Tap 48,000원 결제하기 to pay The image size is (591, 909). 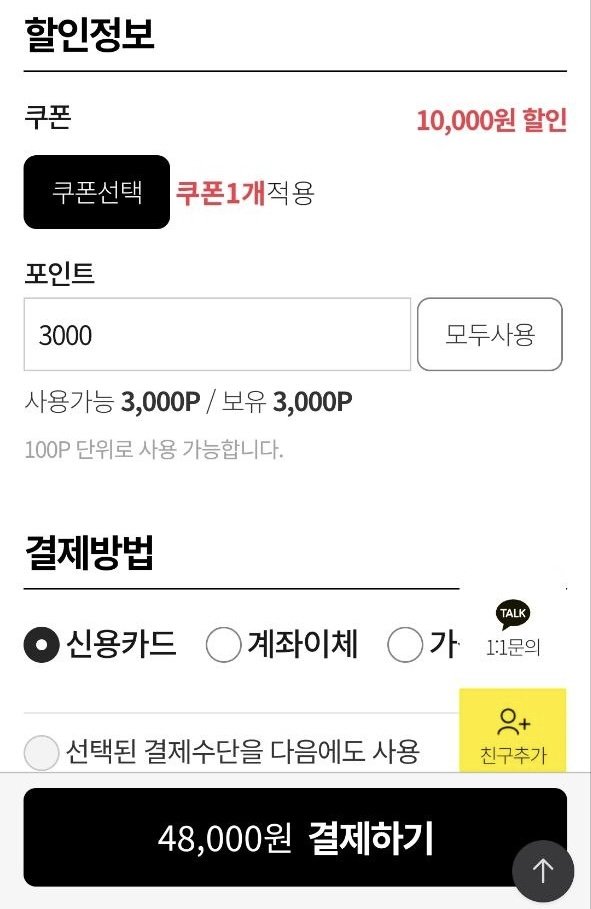coord(295,837)
